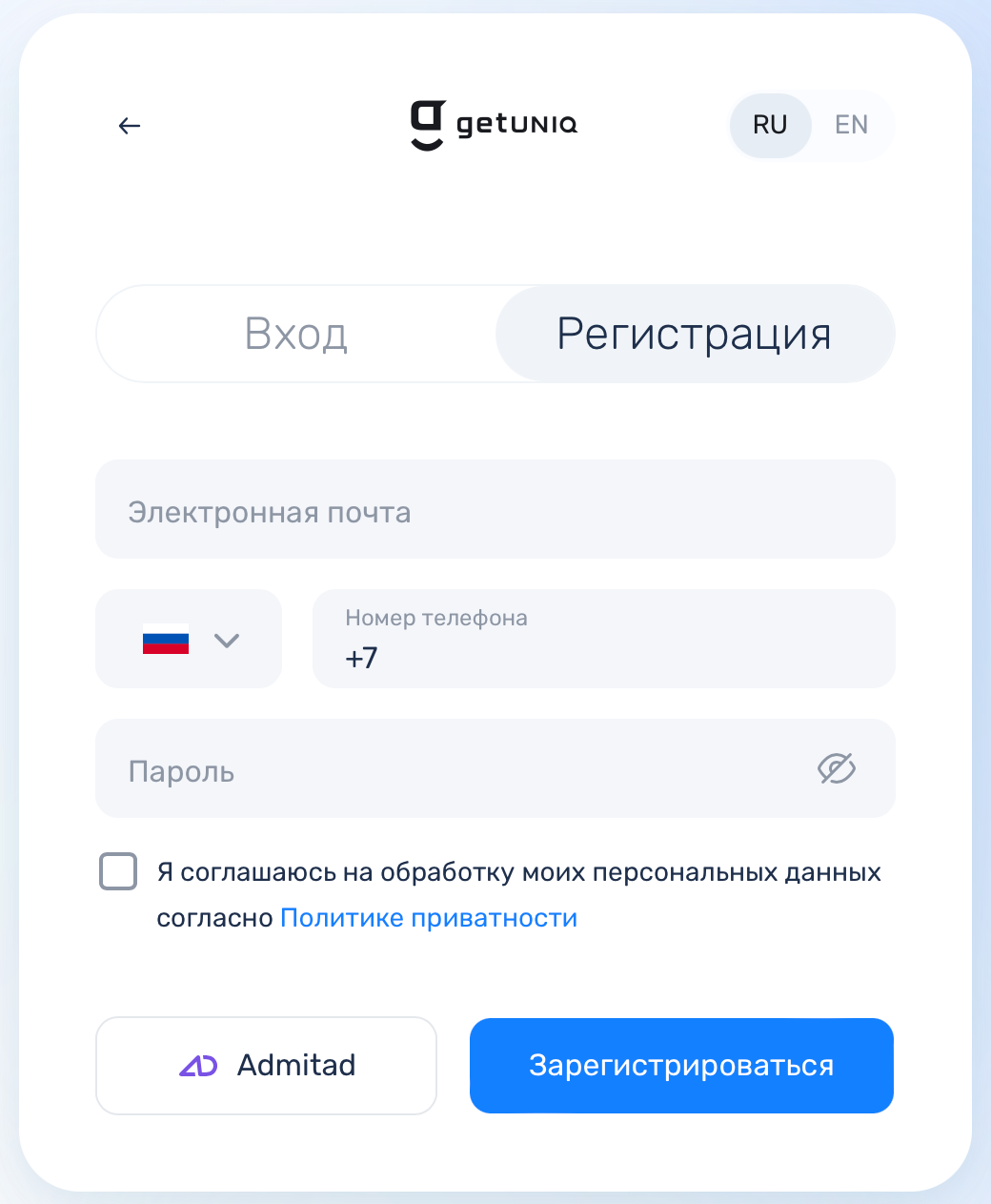The width and height of the screenshot is (991, 1204).
Task: Tap the Зарегистрироваться button
Action: click(681, 1066)
